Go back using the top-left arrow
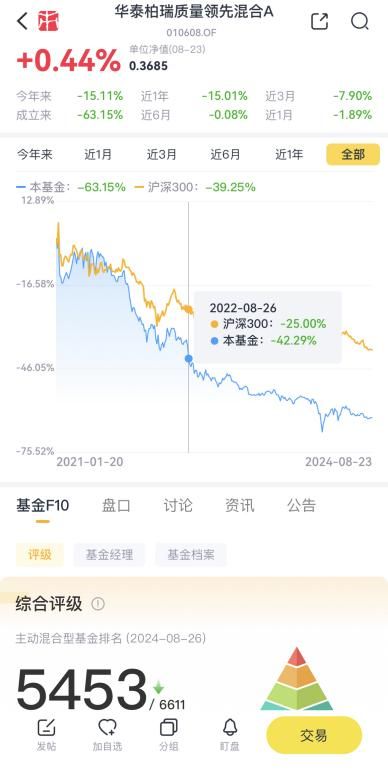This screenshot has width=388, height=770. tap(22, 21)
